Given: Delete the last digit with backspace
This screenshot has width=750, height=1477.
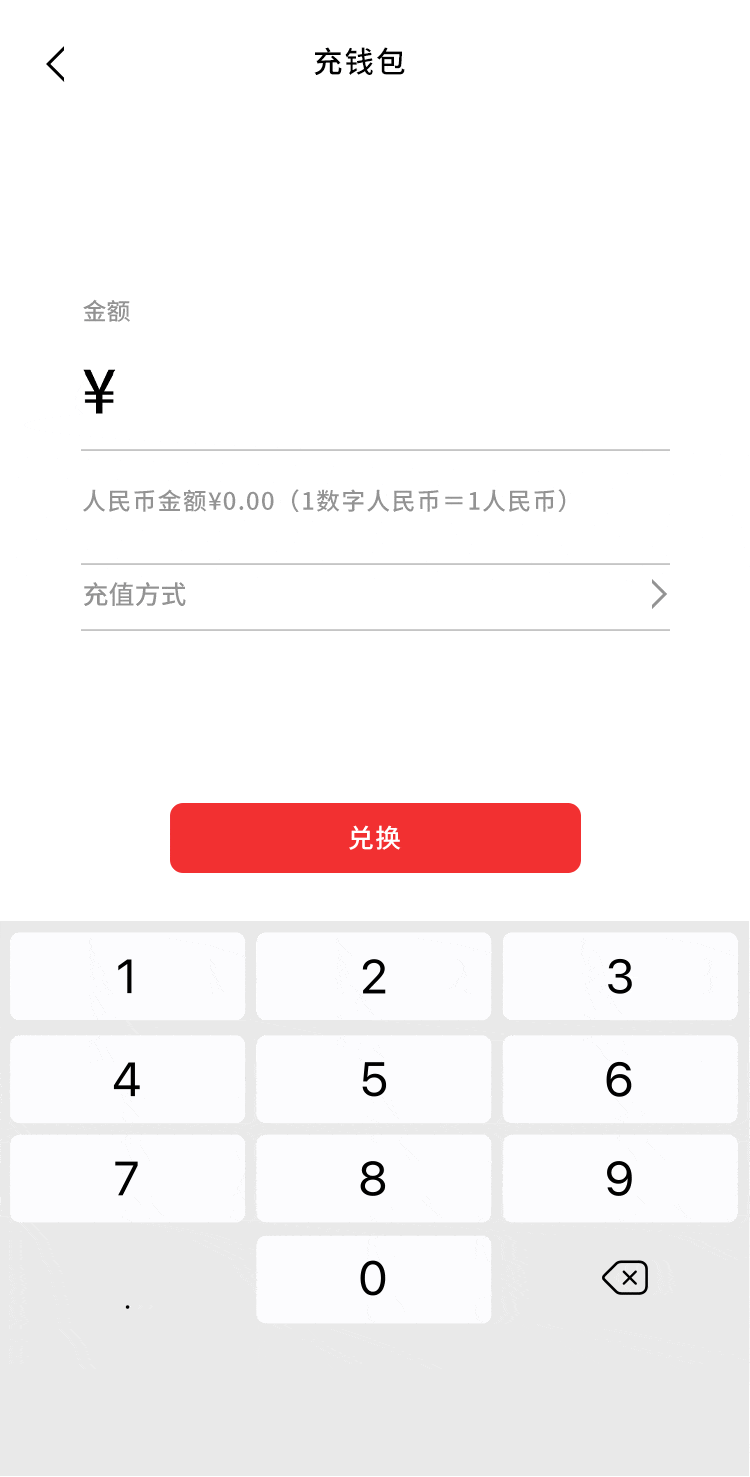Looking at the screenshot, I should click(625, 1278).
